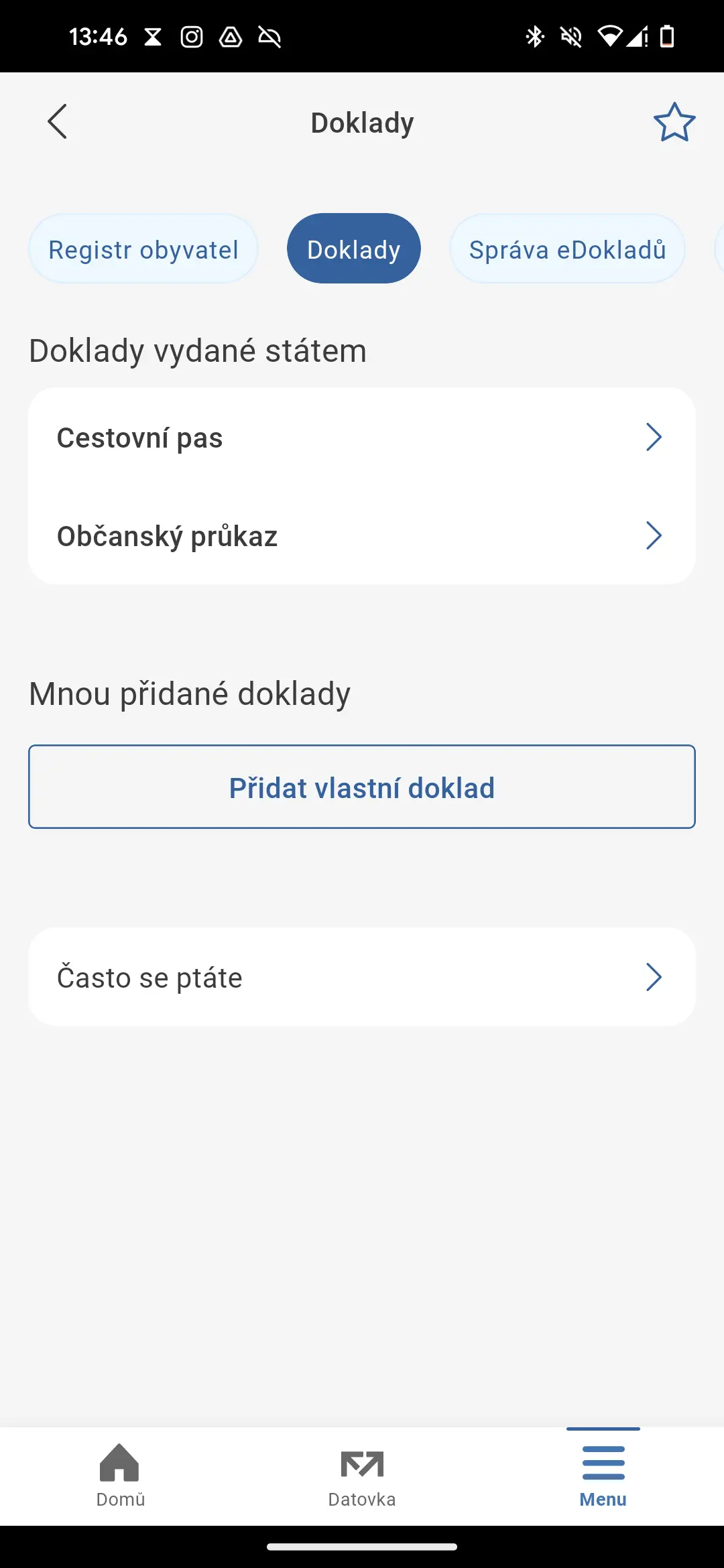Open the Datovka tab
This screenshot has width=724, height=1568.
362,1476
